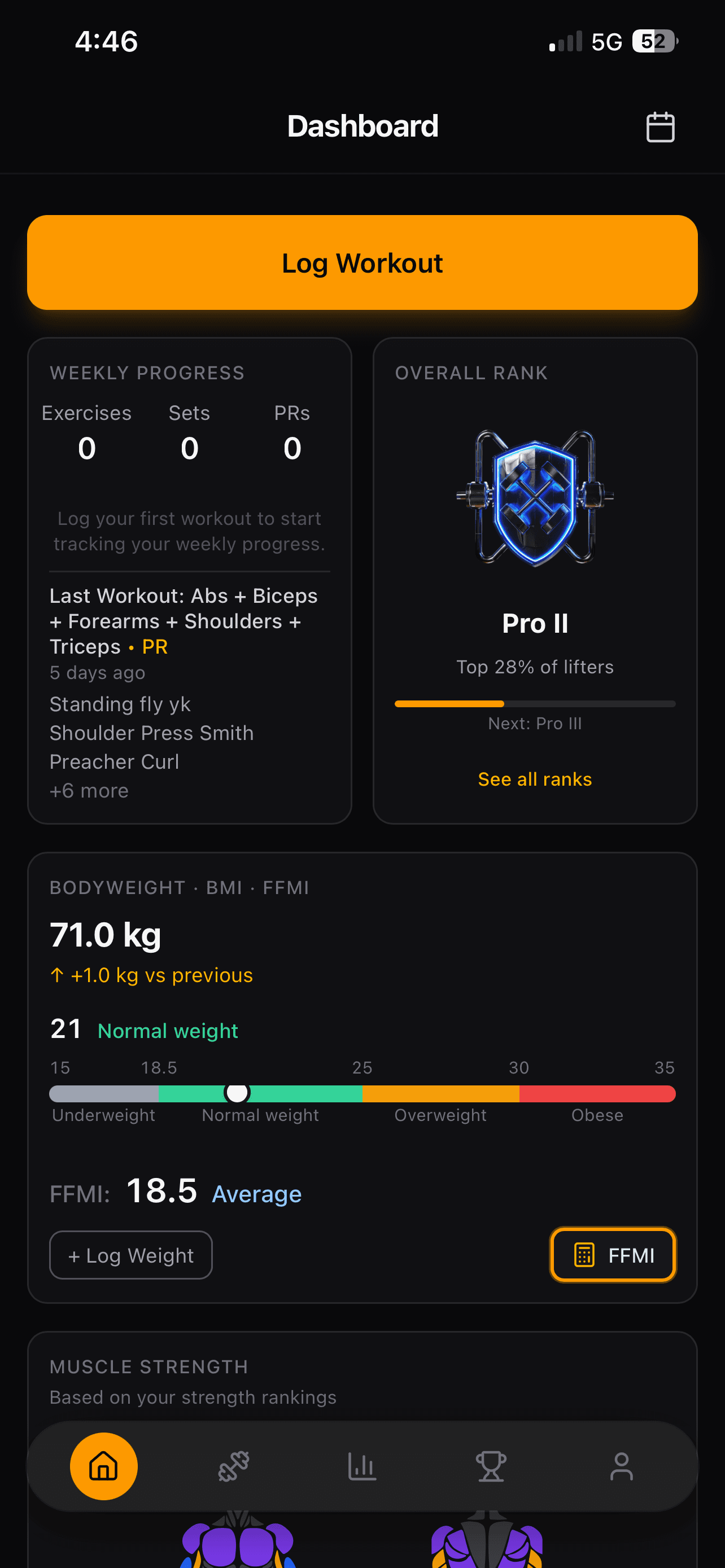
Task: Switch to the profile tab
Action: tap(621, 1466)
